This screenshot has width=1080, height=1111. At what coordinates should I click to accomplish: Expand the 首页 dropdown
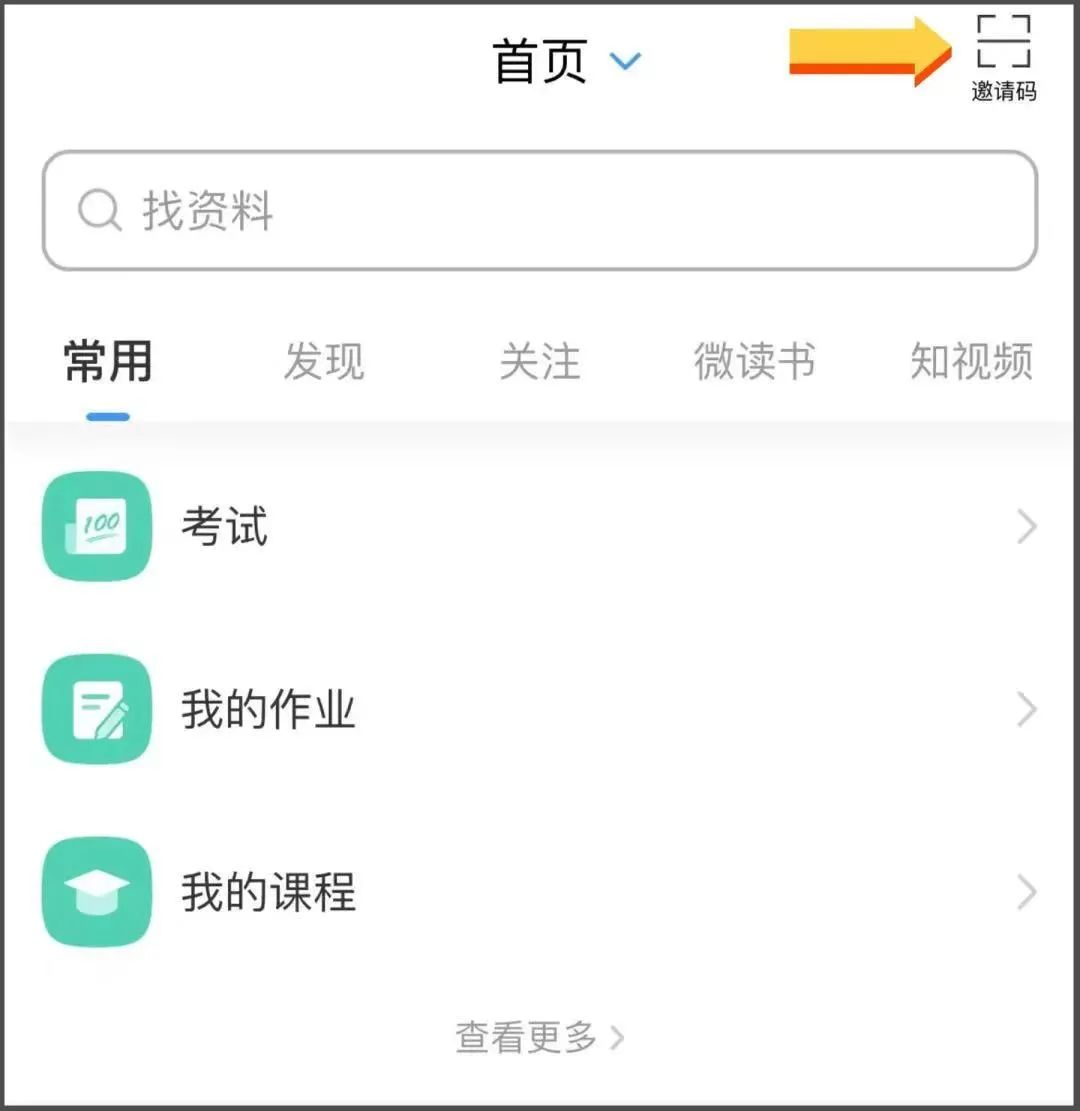point(566,62)
